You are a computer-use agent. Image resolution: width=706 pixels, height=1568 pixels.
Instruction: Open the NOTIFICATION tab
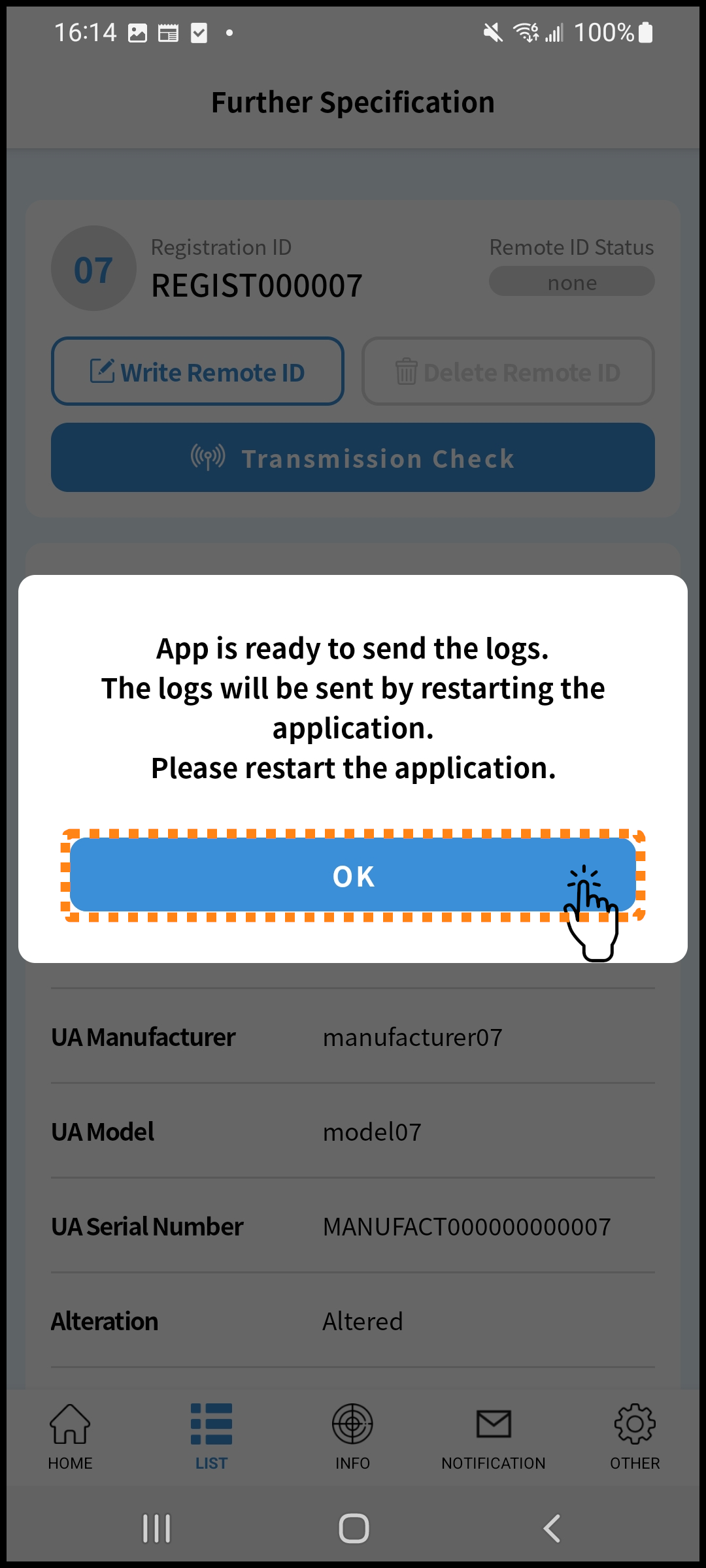494,1437
